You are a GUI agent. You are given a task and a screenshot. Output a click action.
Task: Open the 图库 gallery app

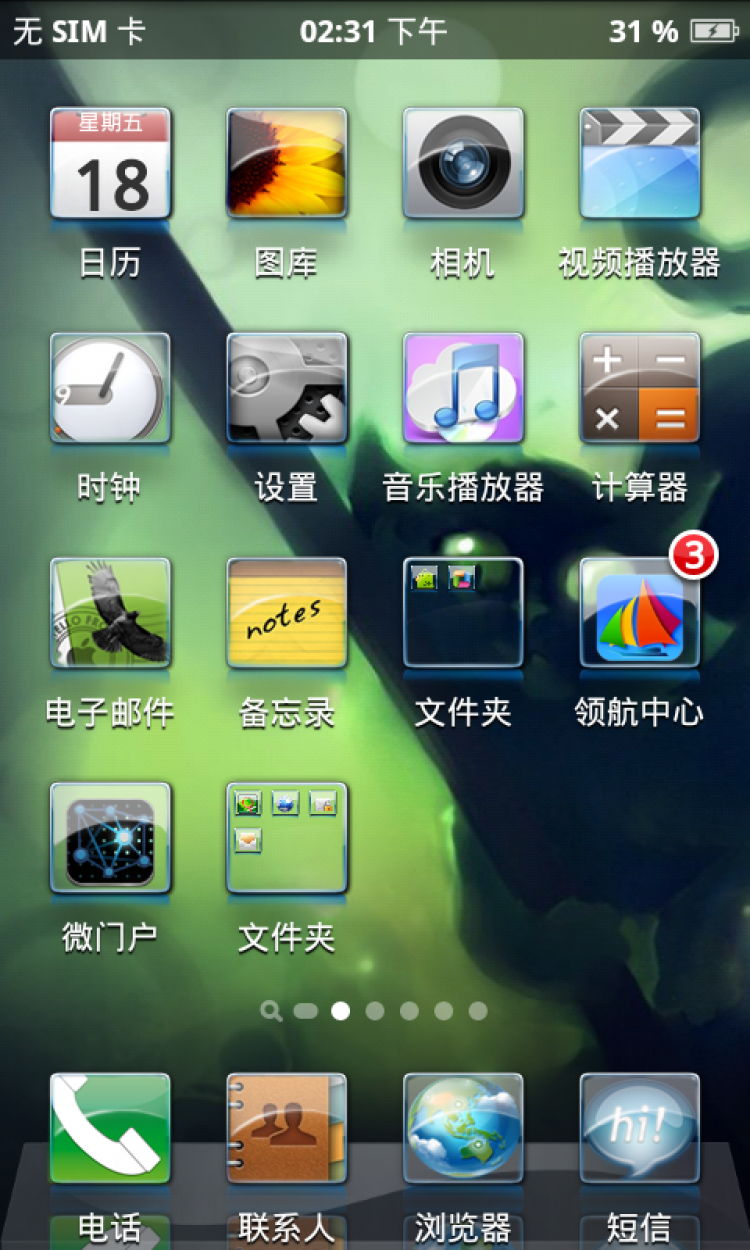[287, 163]
